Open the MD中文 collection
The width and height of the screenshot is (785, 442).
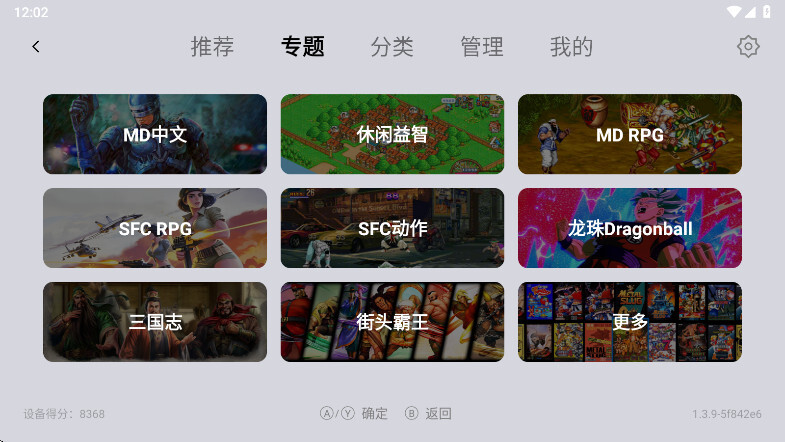[155, 134]
